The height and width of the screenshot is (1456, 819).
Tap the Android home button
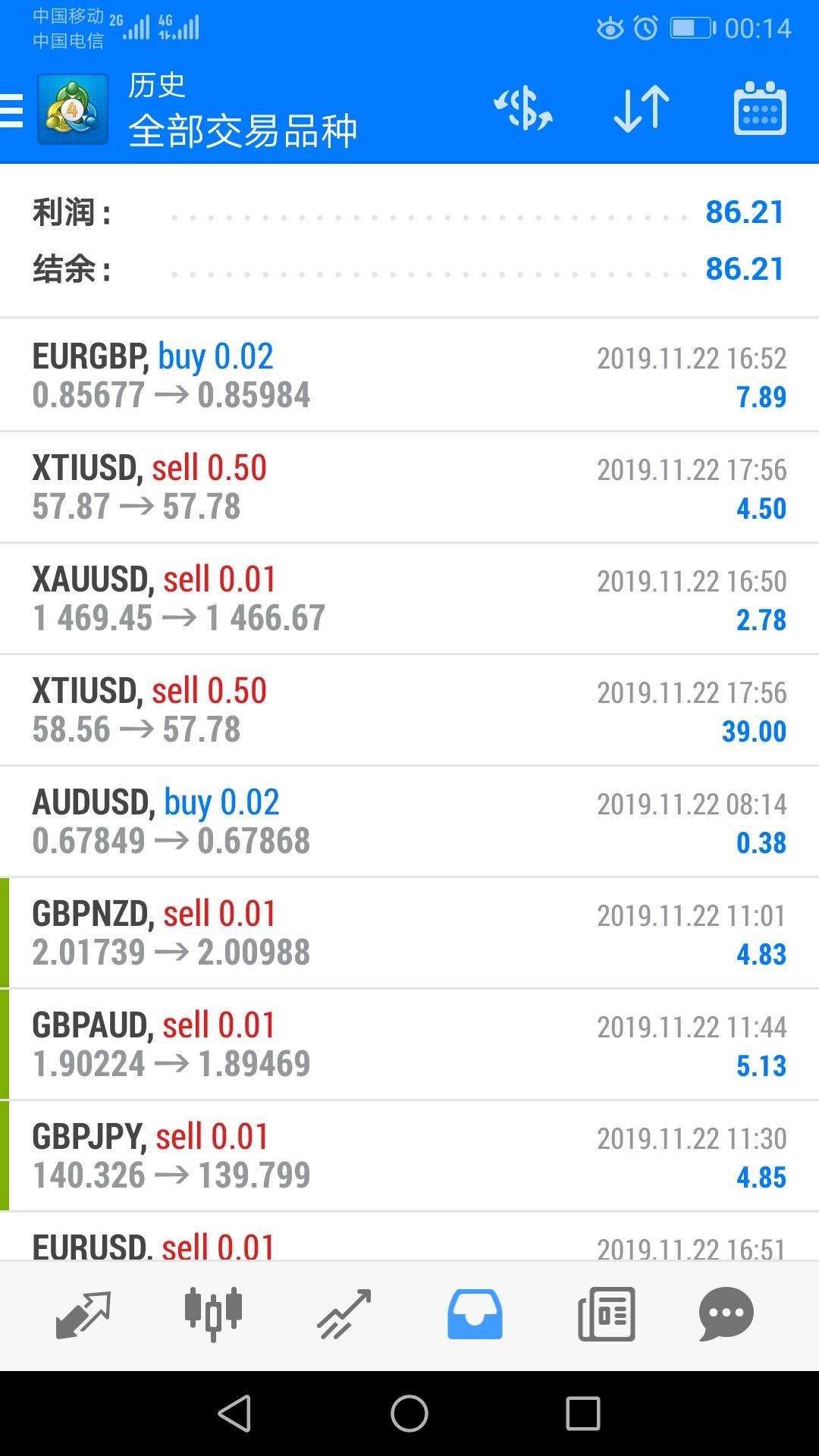tap(409, 1414)
